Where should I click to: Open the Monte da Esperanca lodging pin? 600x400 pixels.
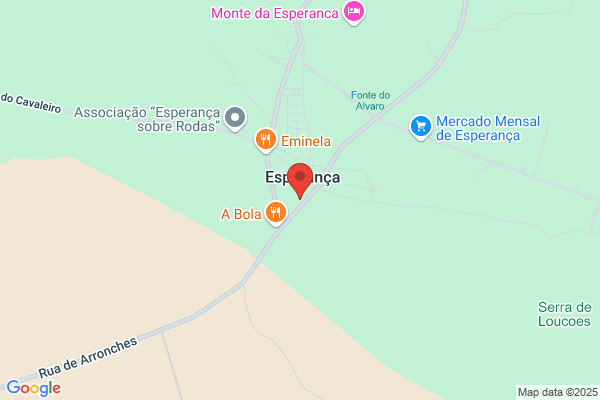pos(354,12)
